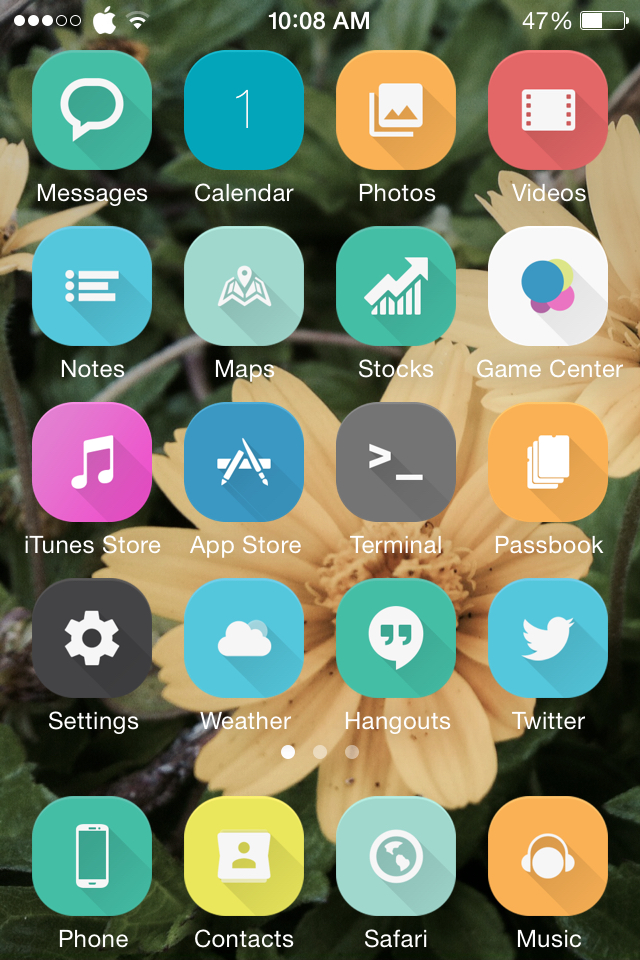This screenshot has height=960, width=640.
Task: Launch Safari browser
Action: (x=396, y=856)
